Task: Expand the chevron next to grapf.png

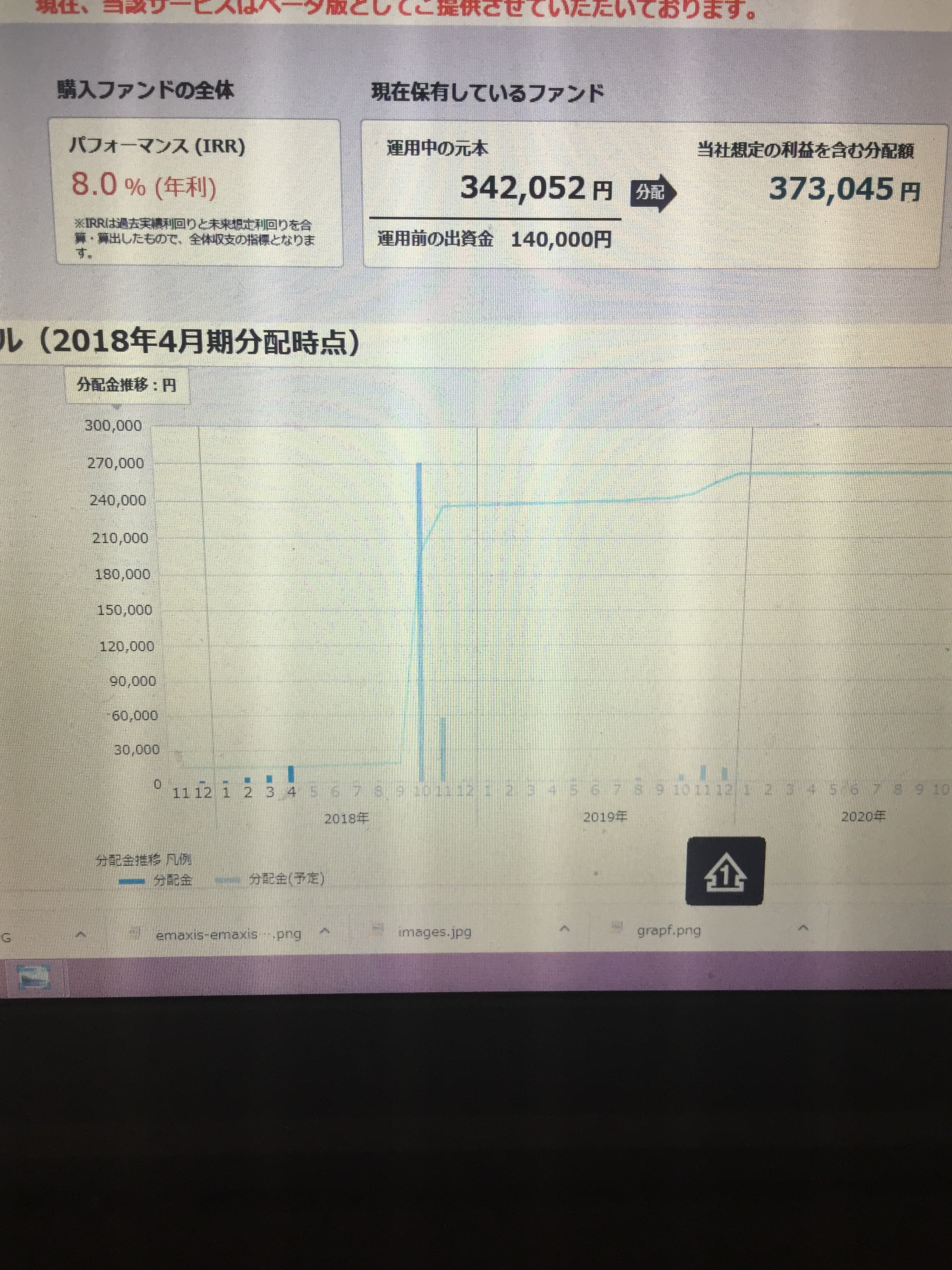Action: [803, 927]
